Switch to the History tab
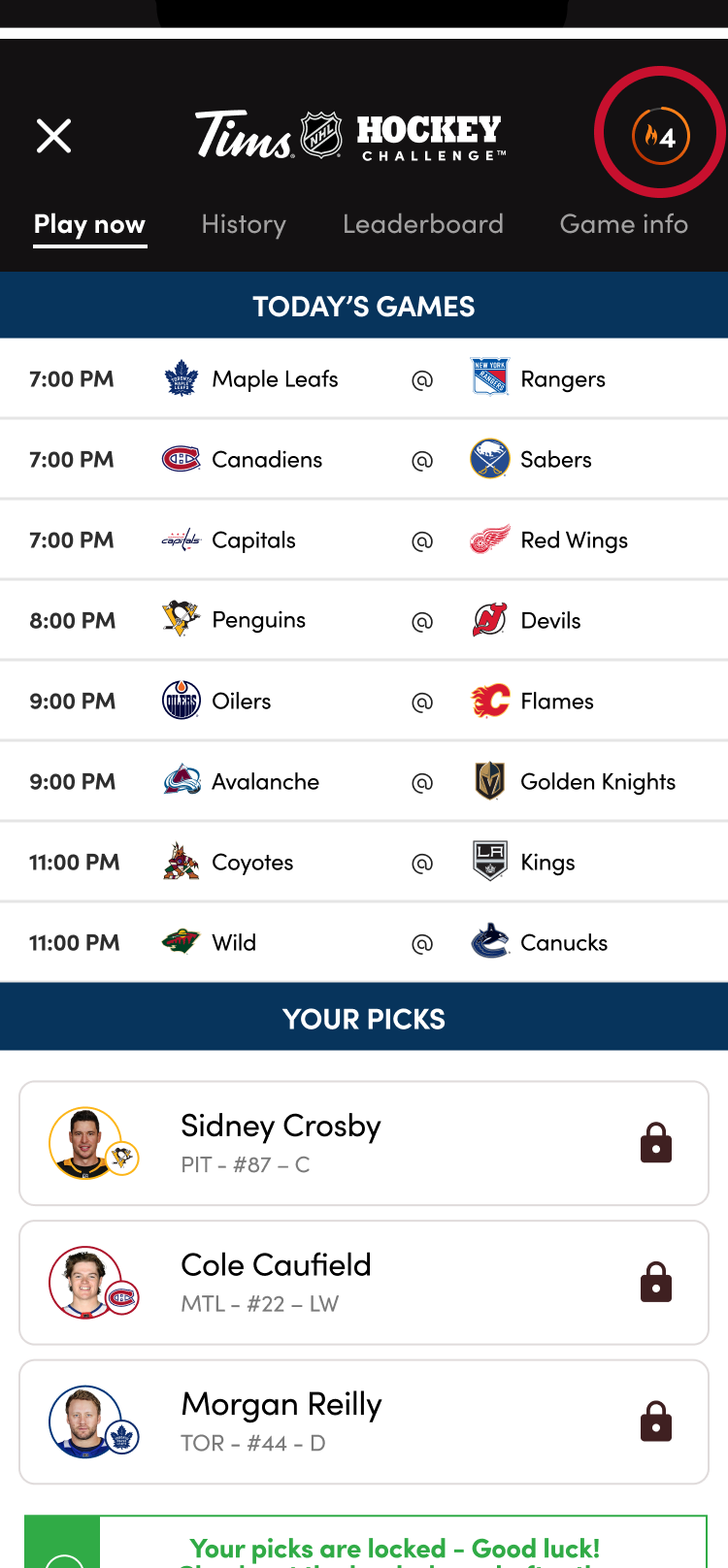Screen dimensions: 728x1568 pyautogui.click(x=244, y=224)
